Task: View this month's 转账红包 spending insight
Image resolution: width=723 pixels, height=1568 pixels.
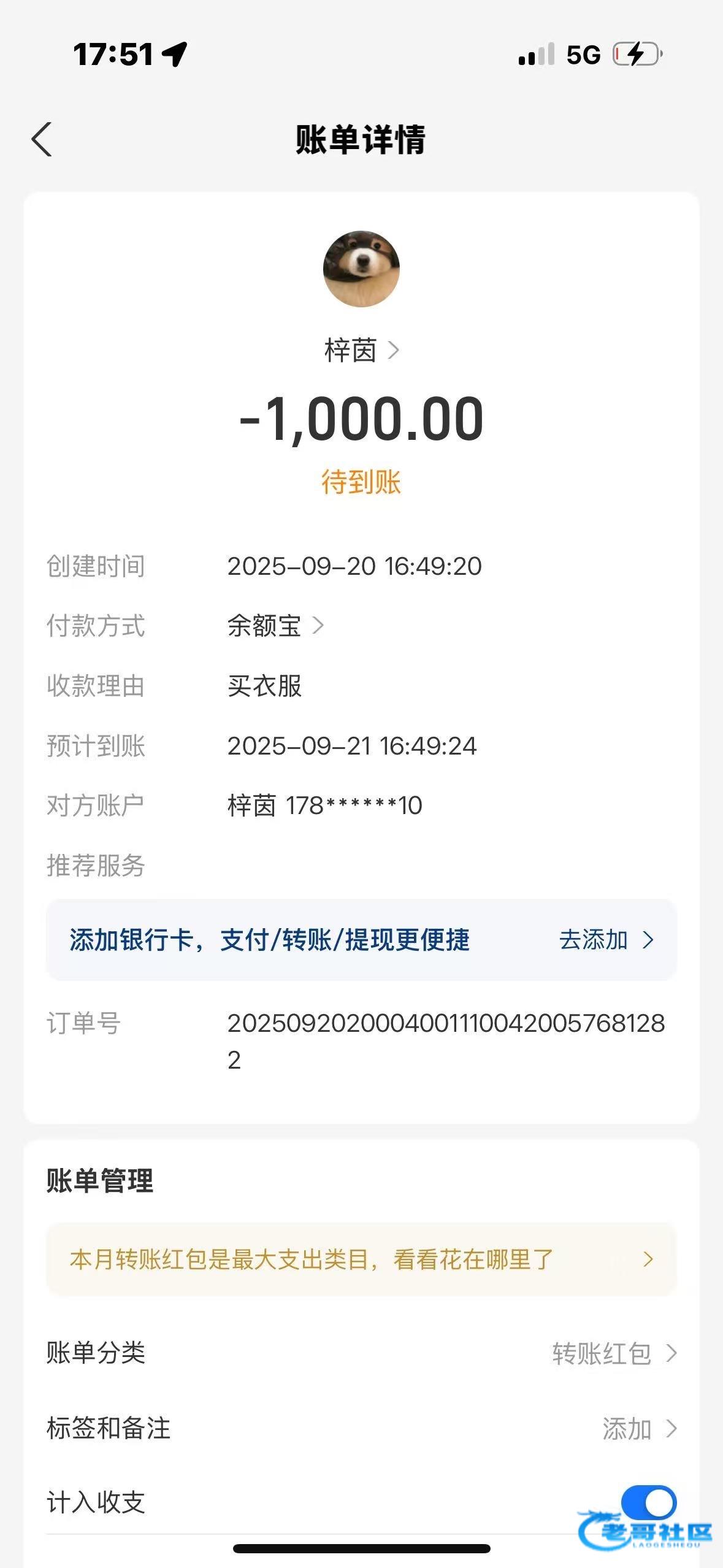Action: (x=361, y=1259)
